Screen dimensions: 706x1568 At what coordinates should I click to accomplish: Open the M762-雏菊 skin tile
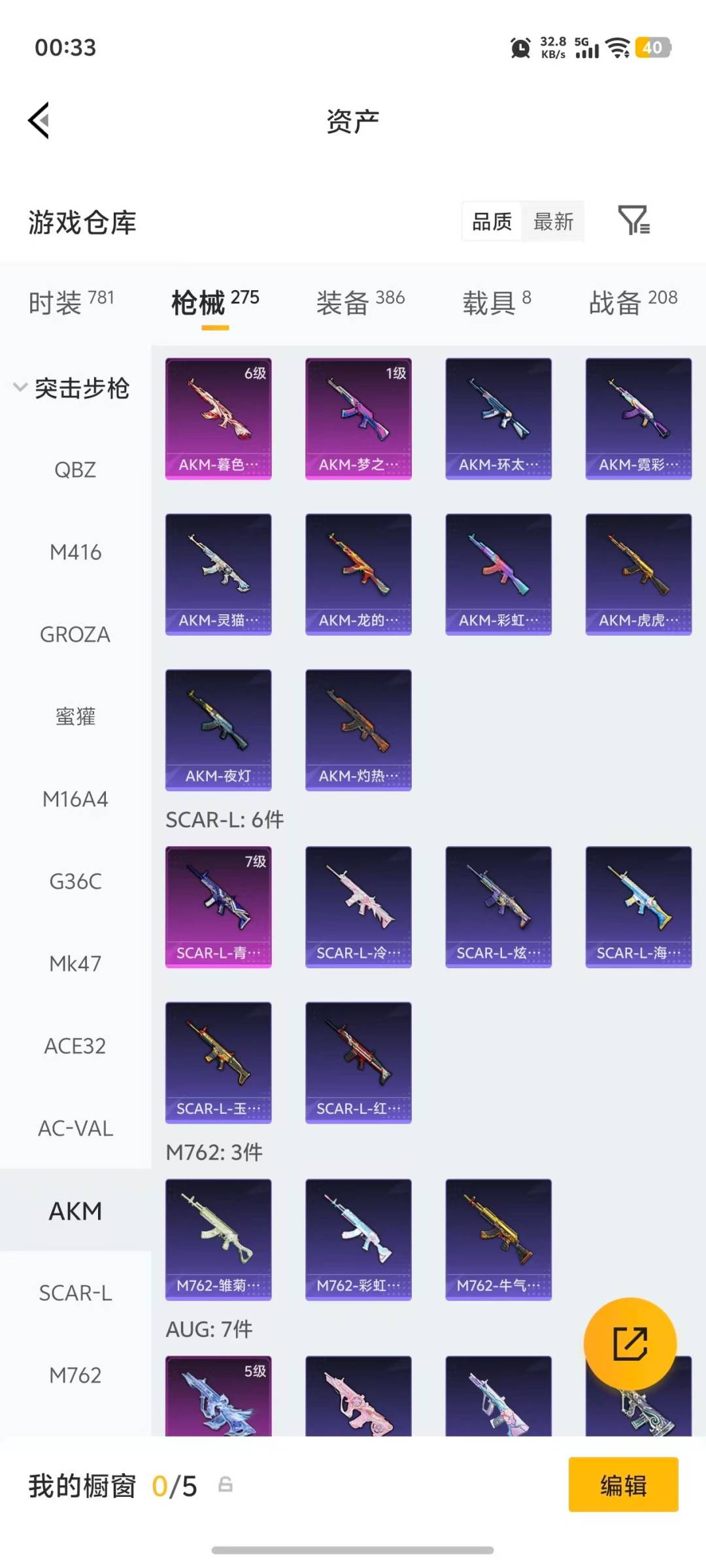point(218,1239)
